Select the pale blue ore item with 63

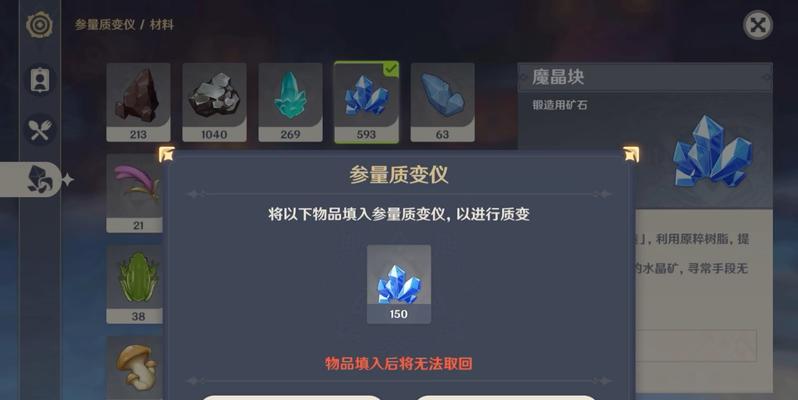coord(442,102)
